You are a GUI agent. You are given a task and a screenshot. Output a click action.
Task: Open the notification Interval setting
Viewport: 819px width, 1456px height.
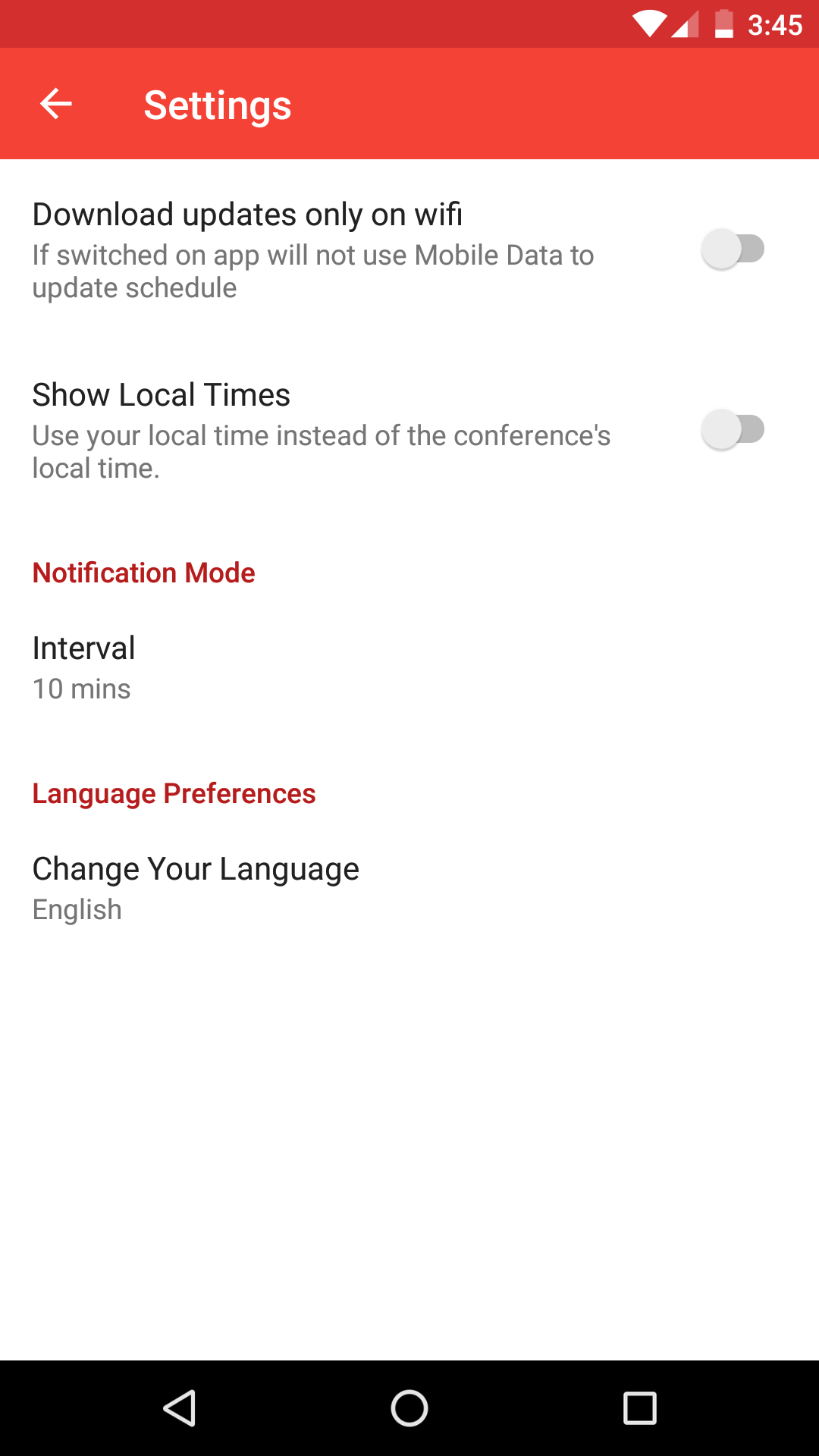[409, 668]
